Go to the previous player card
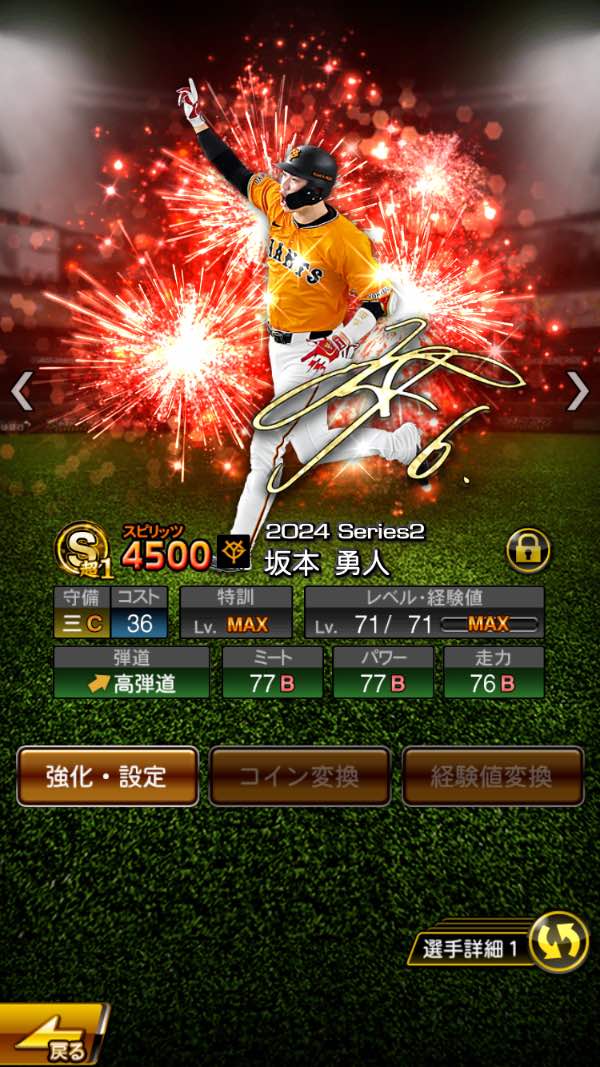Screen dimensions: 600x1067 point(22,392)
